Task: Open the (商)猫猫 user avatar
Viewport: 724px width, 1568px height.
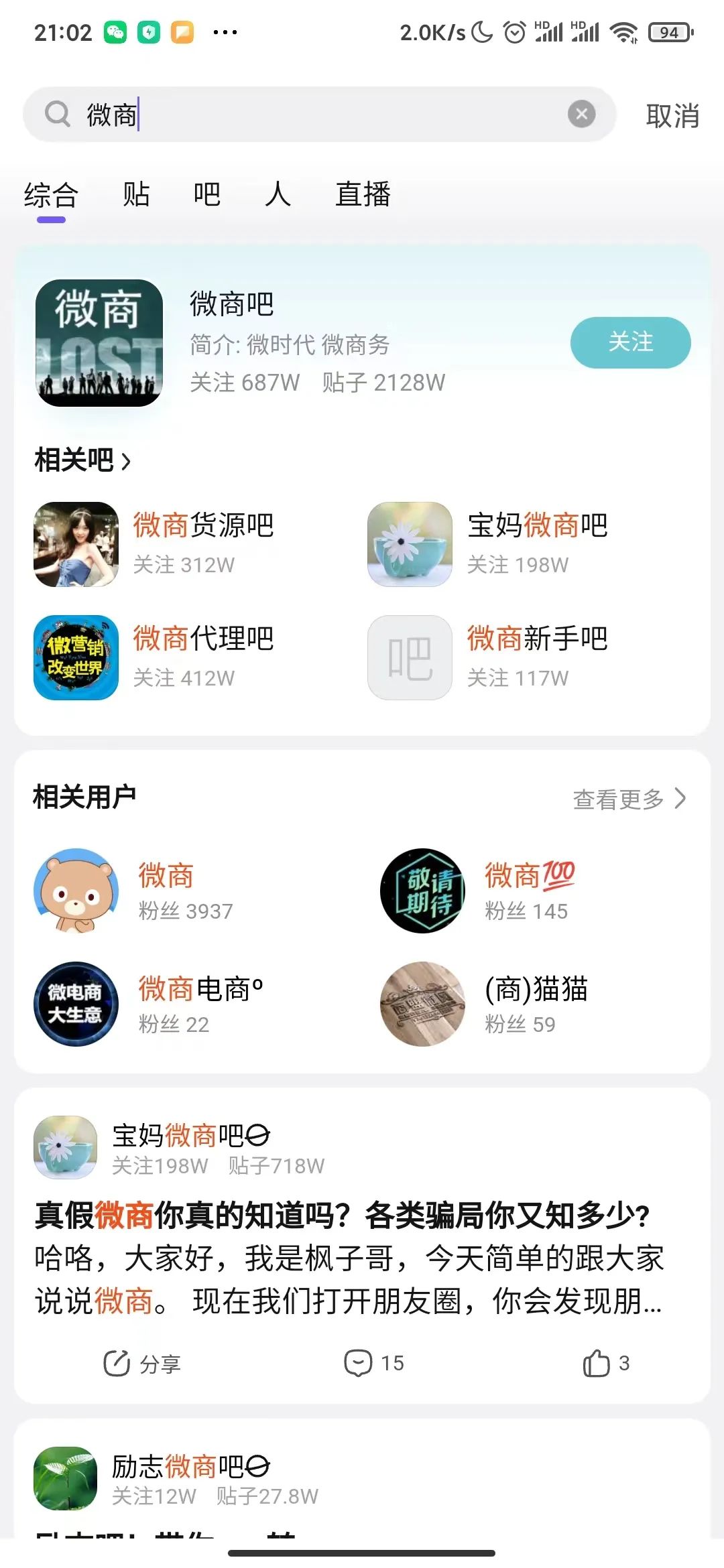Action: [x=422, y=1003]
